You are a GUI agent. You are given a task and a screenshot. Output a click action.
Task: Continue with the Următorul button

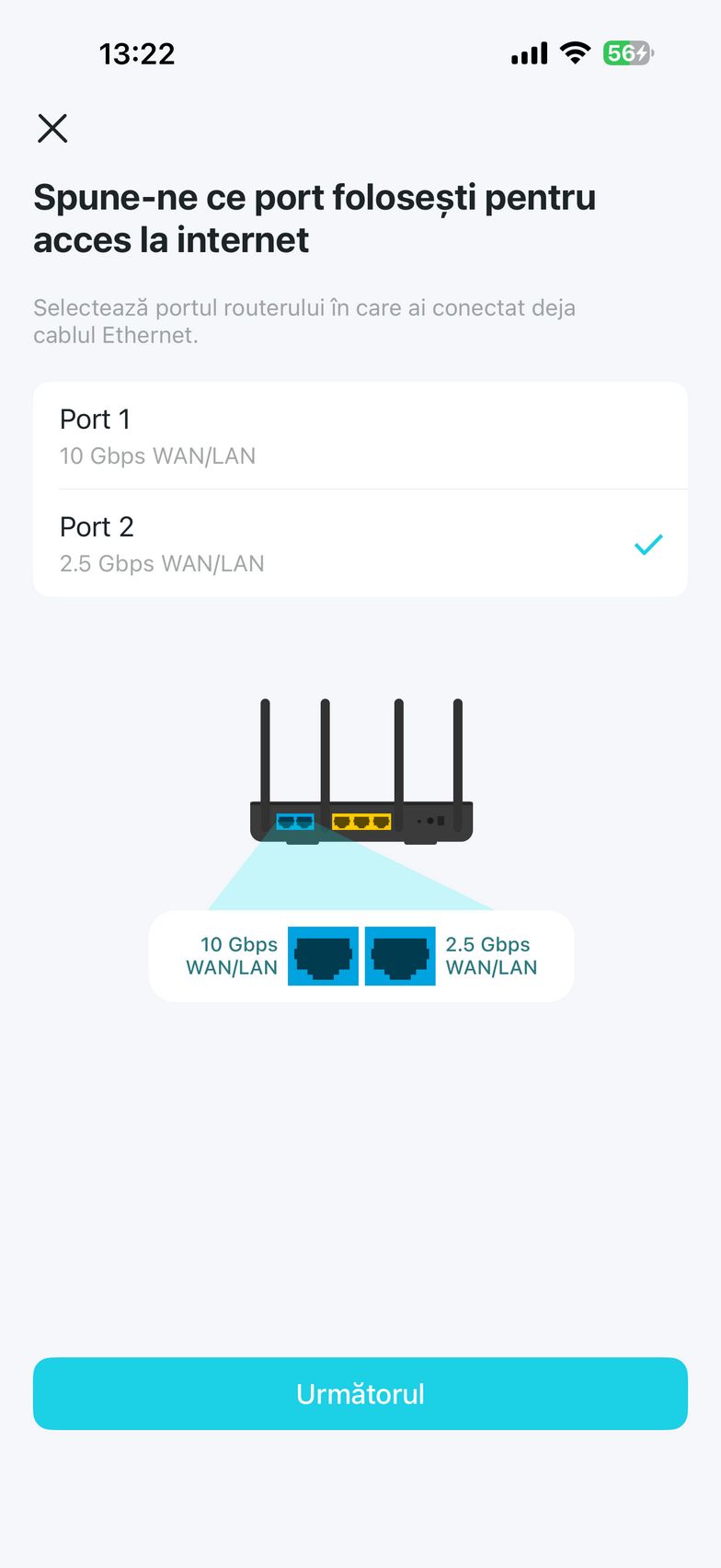(360, 1393)
